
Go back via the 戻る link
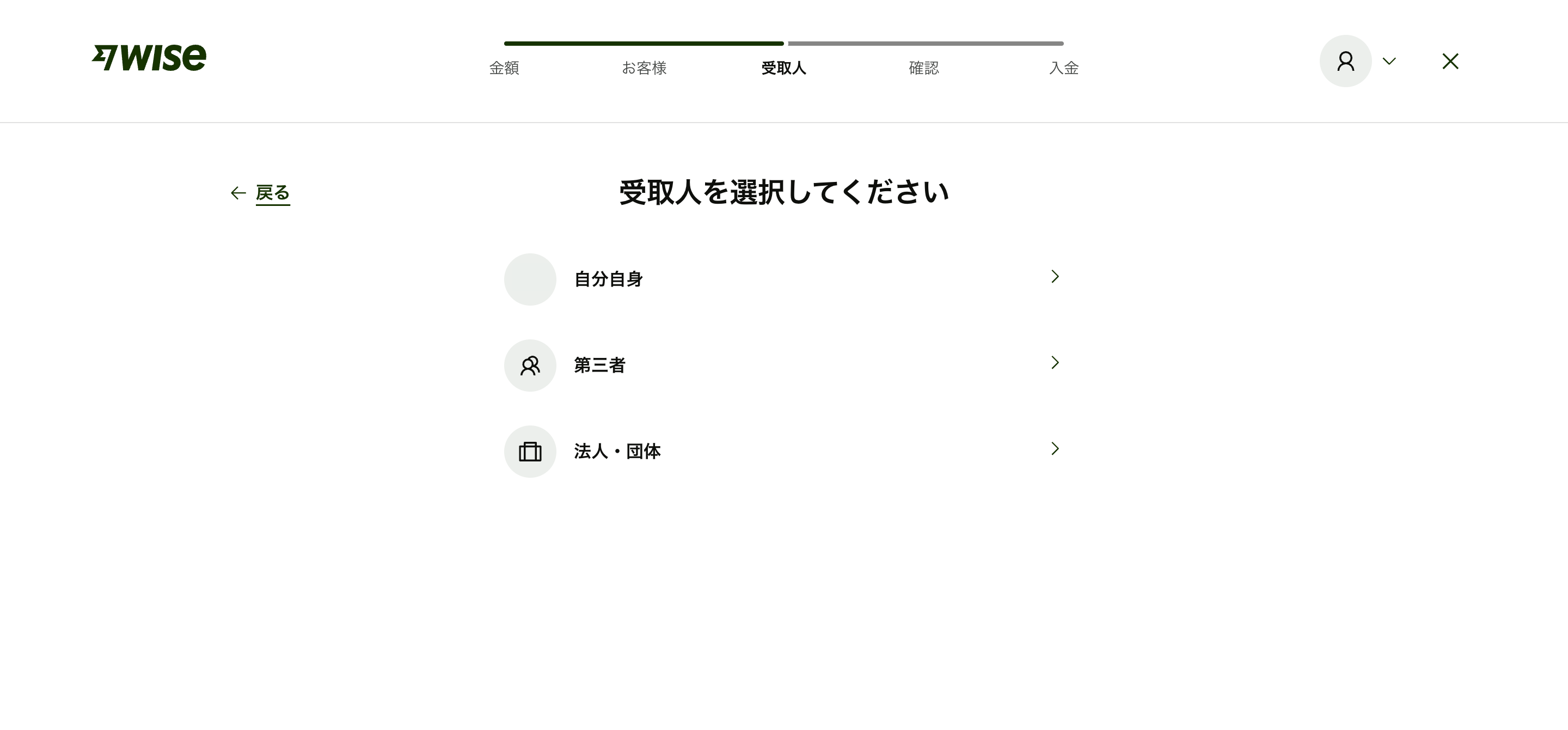pyautogui.click(x=272, y=193)
